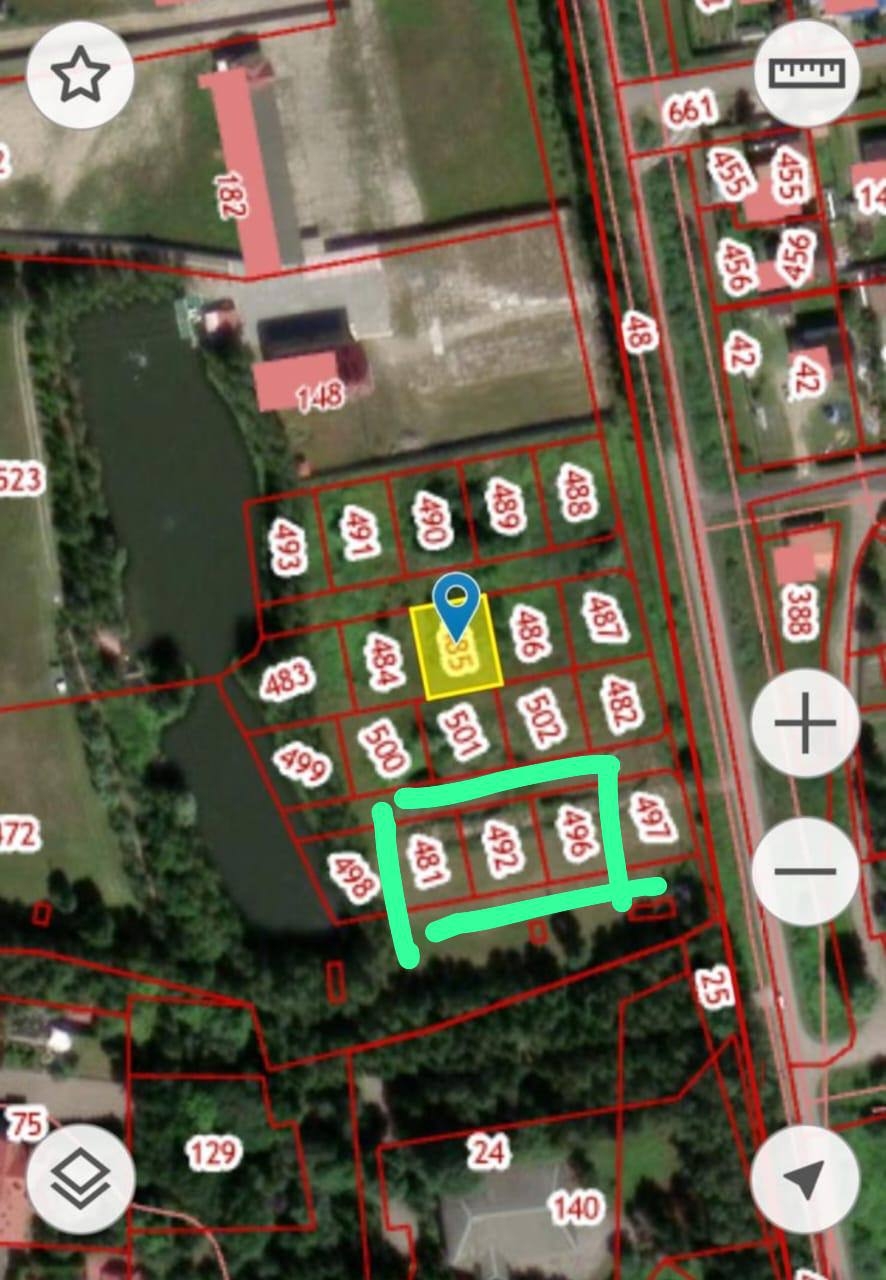This screenshot has width=886, height=1280.
Task: Center the map on my location
Action: point(805,1178)
